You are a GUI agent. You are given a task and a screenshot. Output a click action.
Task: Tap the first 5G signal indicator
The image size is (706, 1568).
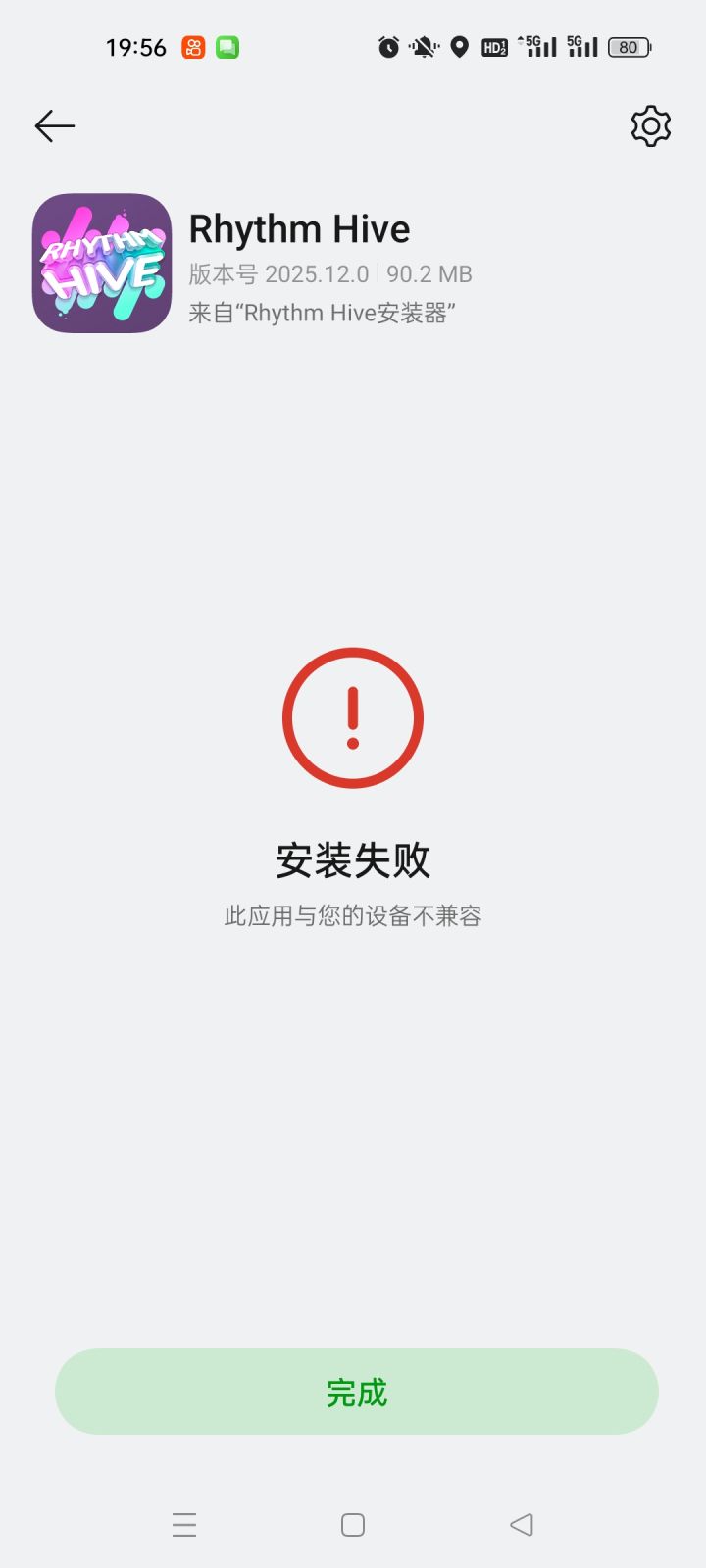(537, 46)
